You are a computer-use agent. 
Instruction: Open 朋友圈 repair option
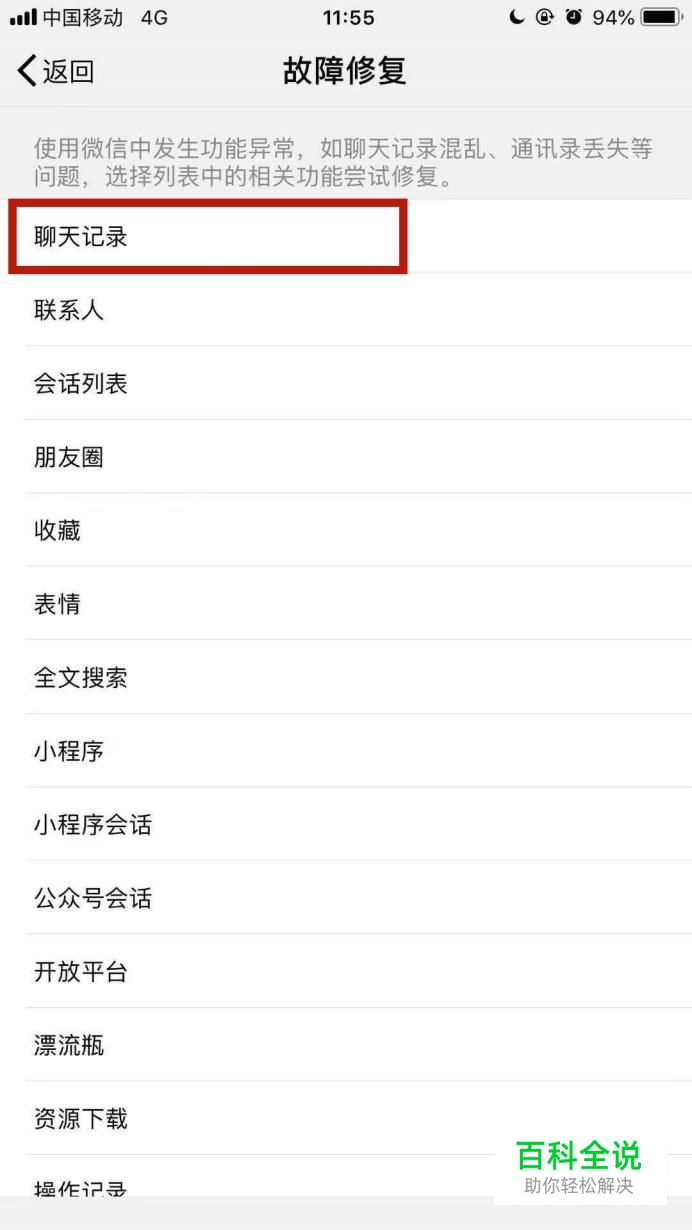346,457
